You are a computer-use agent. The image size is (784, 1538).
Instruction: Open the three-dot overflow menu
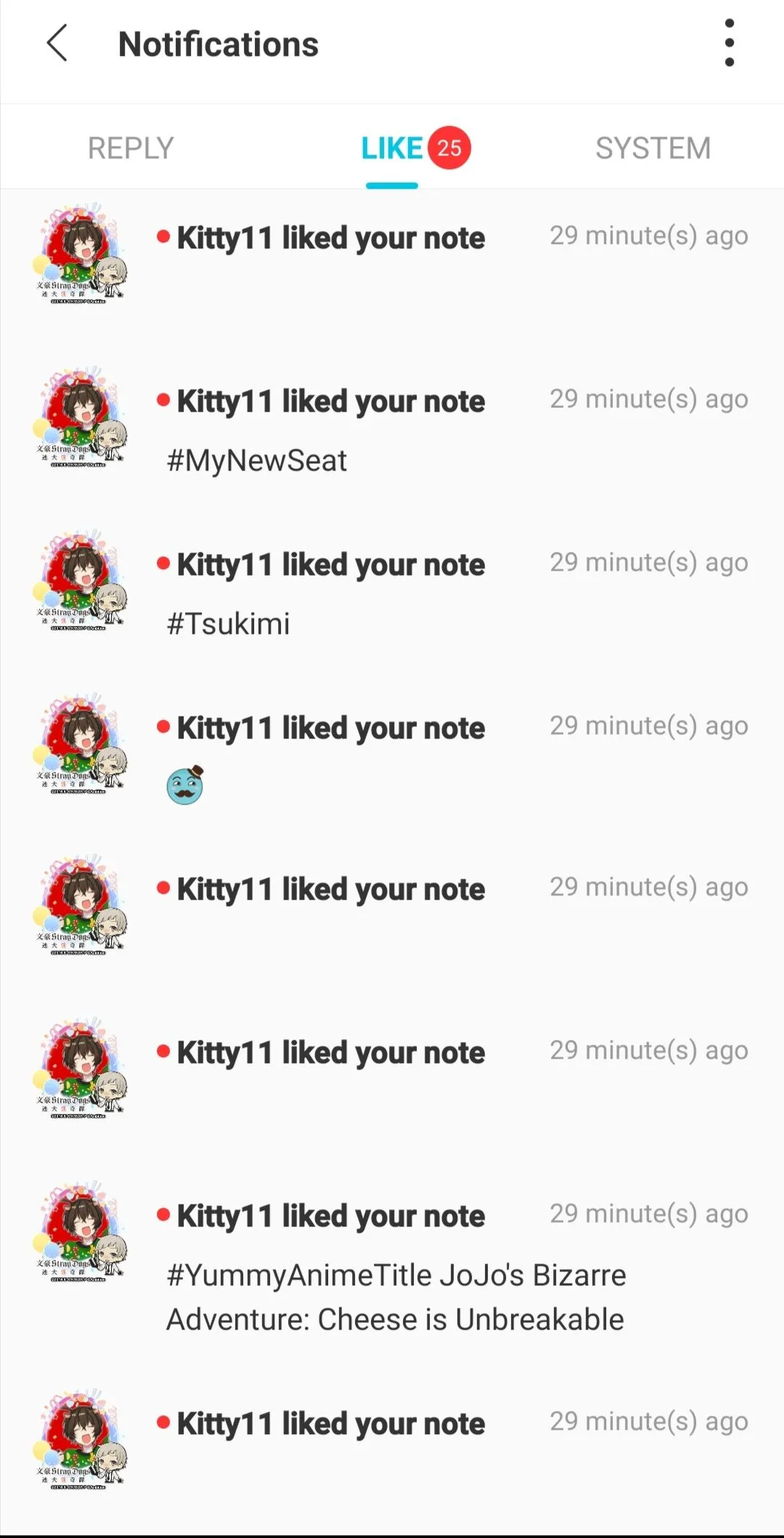coord(729,44)
